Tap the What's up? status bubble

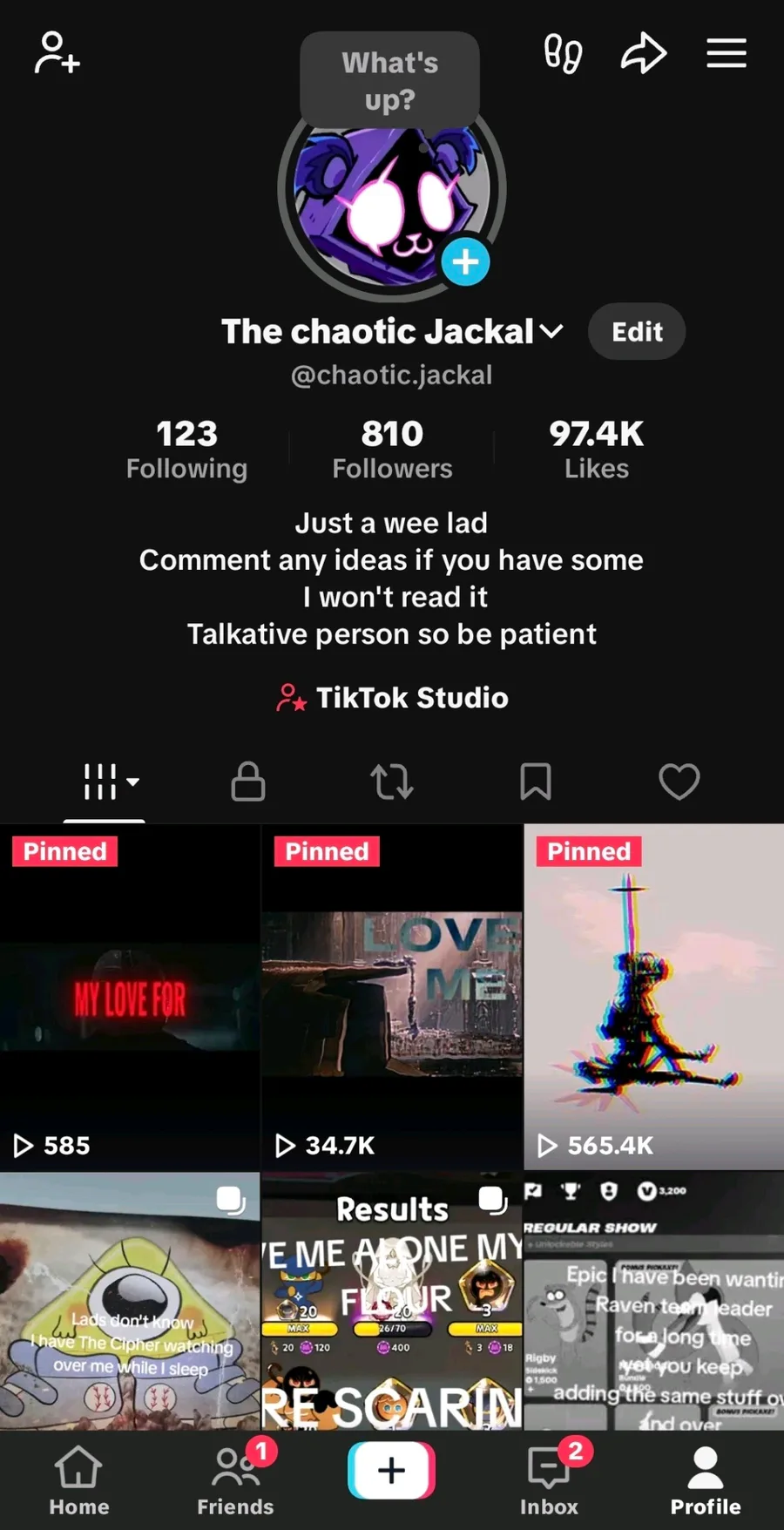(389, 80)
